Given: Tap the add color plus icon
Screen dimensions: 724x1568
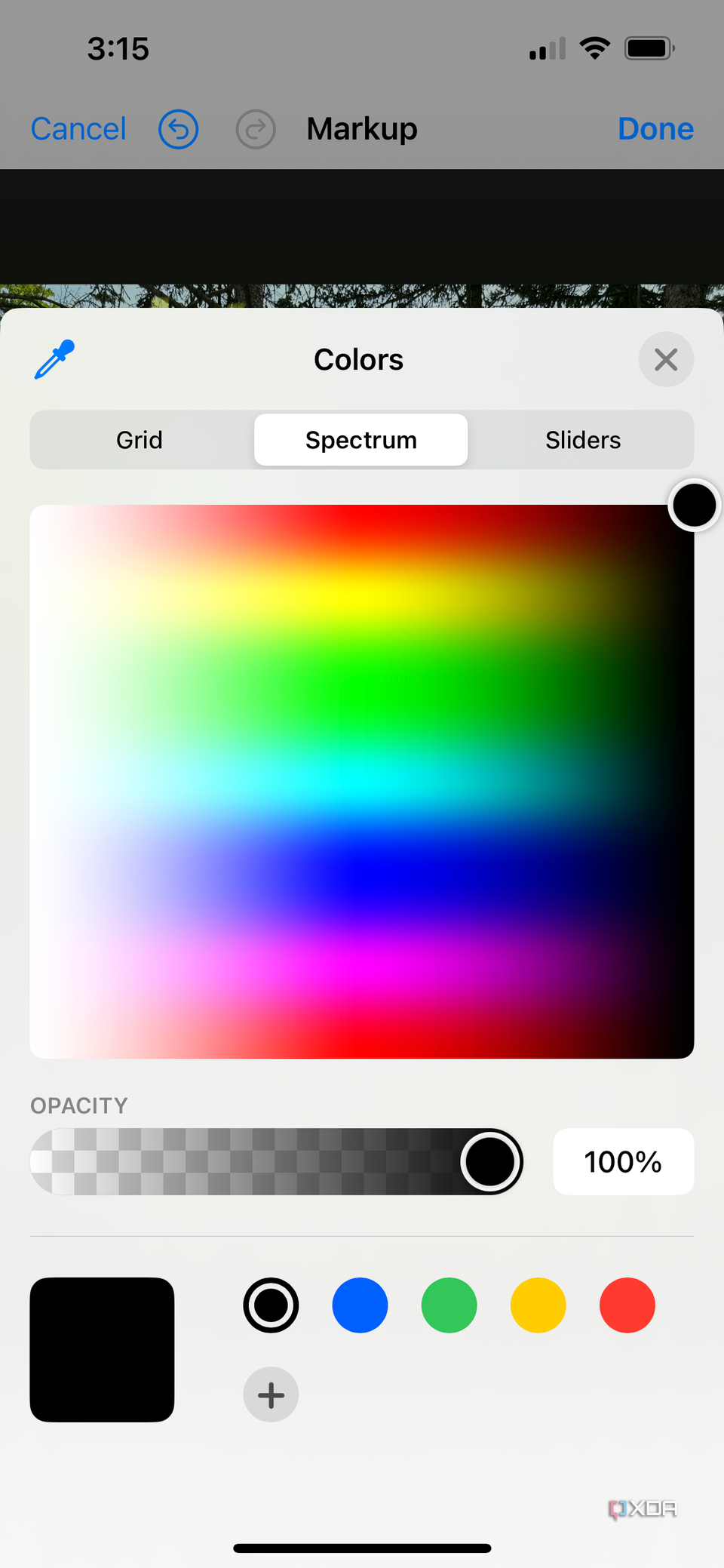Looking at the screenshot, I should pyautogui.click(x=271, y=1394).
